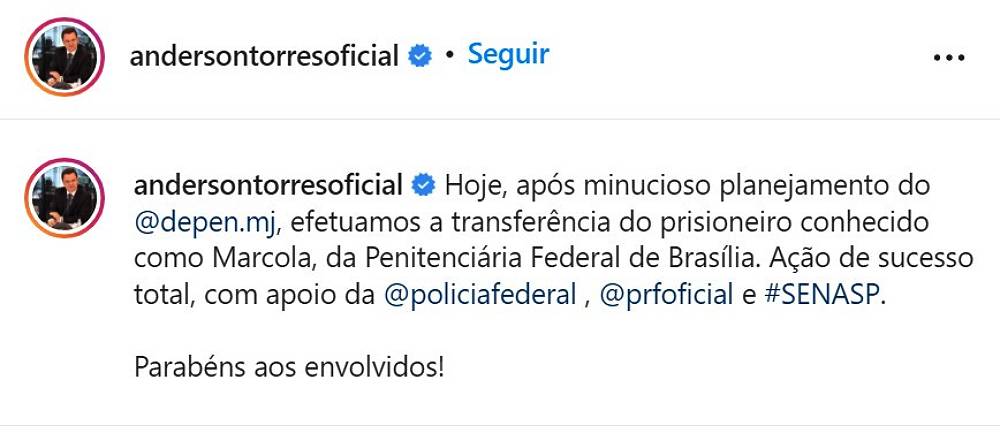
Task: Open andersontorresoficial username in caption
Action: [267, 184]
